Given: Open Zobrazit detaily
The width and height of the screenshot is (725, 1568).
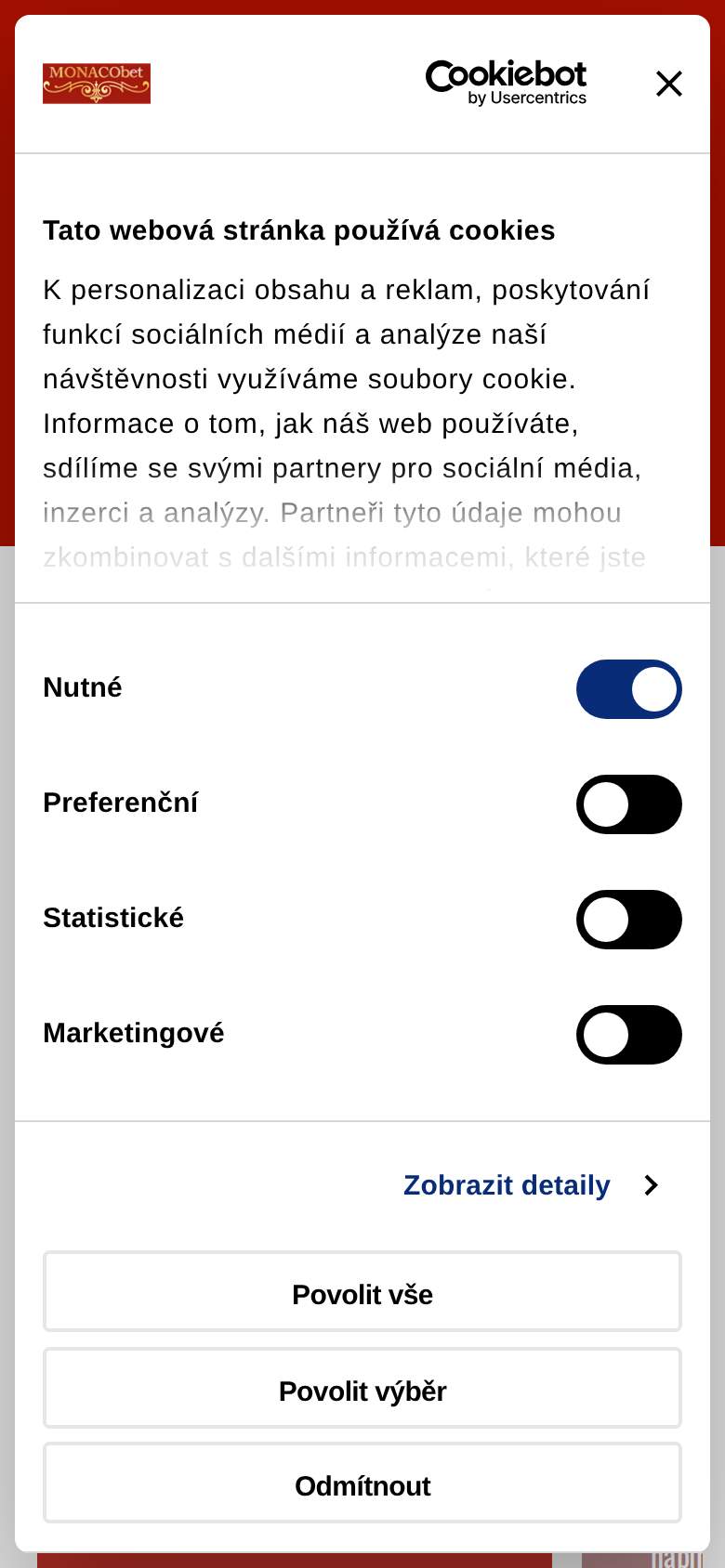Looking at the screenshot, I should pyautogui.click(x=532, y=1185).
